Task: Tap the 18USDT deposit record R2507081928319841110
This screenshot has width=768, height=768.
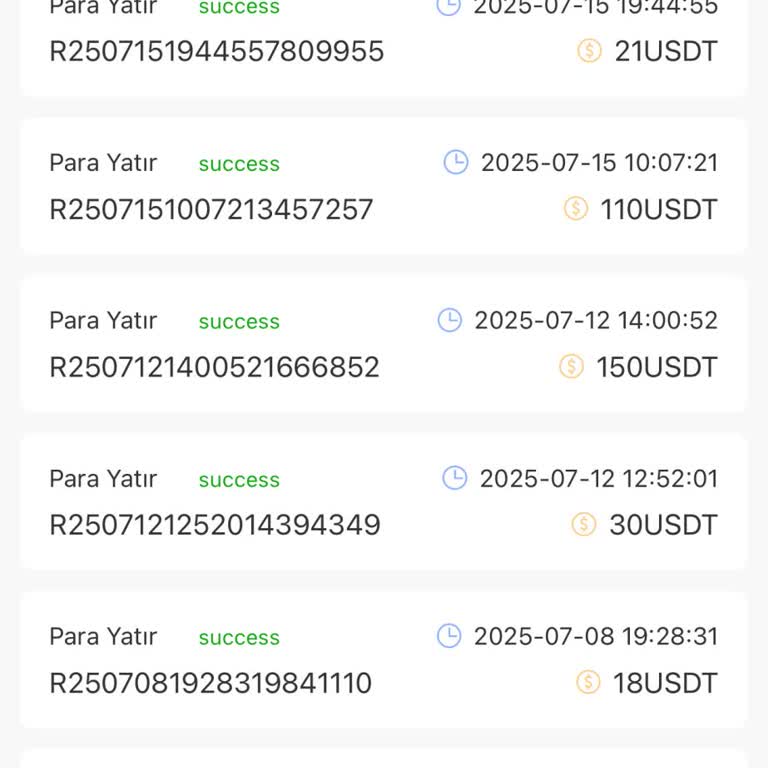Action: (383, 660)
